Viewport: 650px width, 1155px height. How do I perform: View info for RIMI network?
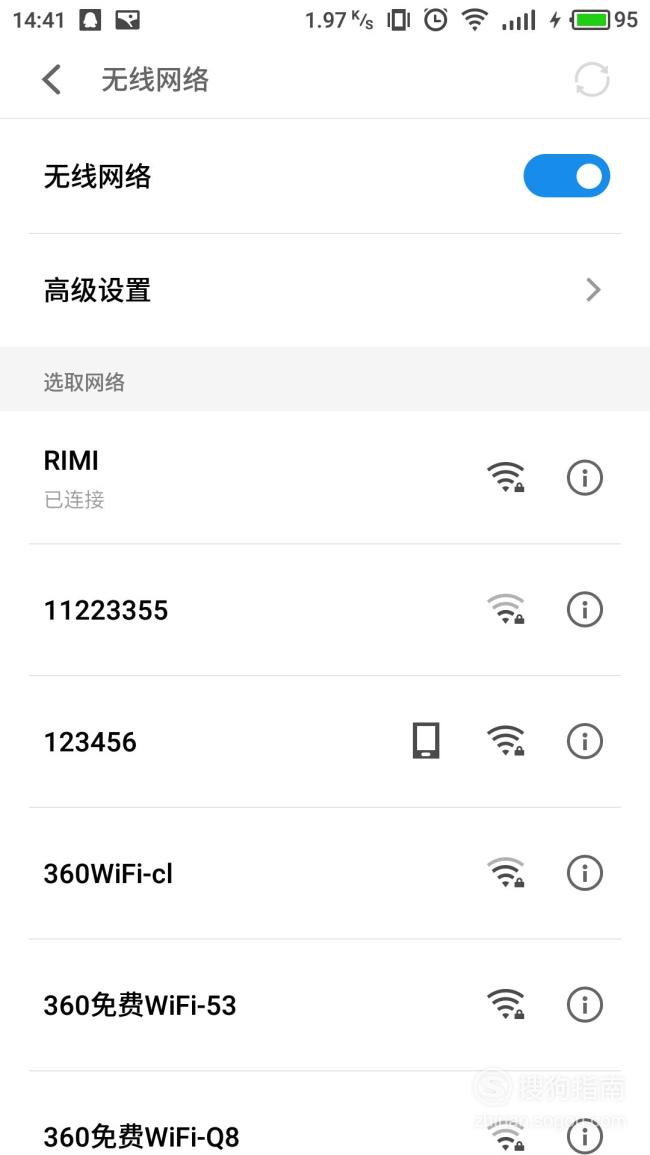(x=584, y=477)
